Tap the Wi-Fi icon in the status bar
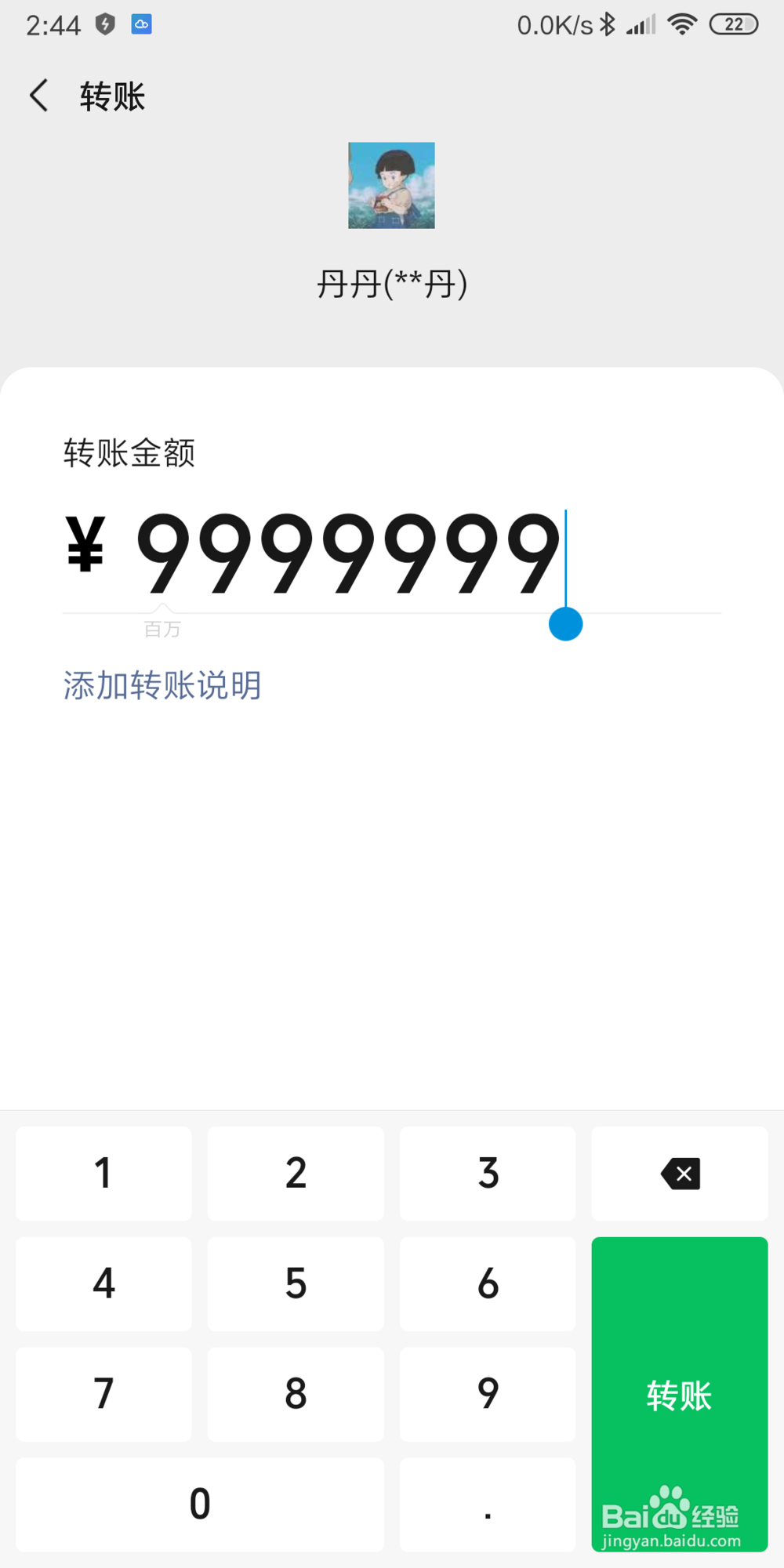The height and width of the screenshot is (1568, 784). (681, 24)
